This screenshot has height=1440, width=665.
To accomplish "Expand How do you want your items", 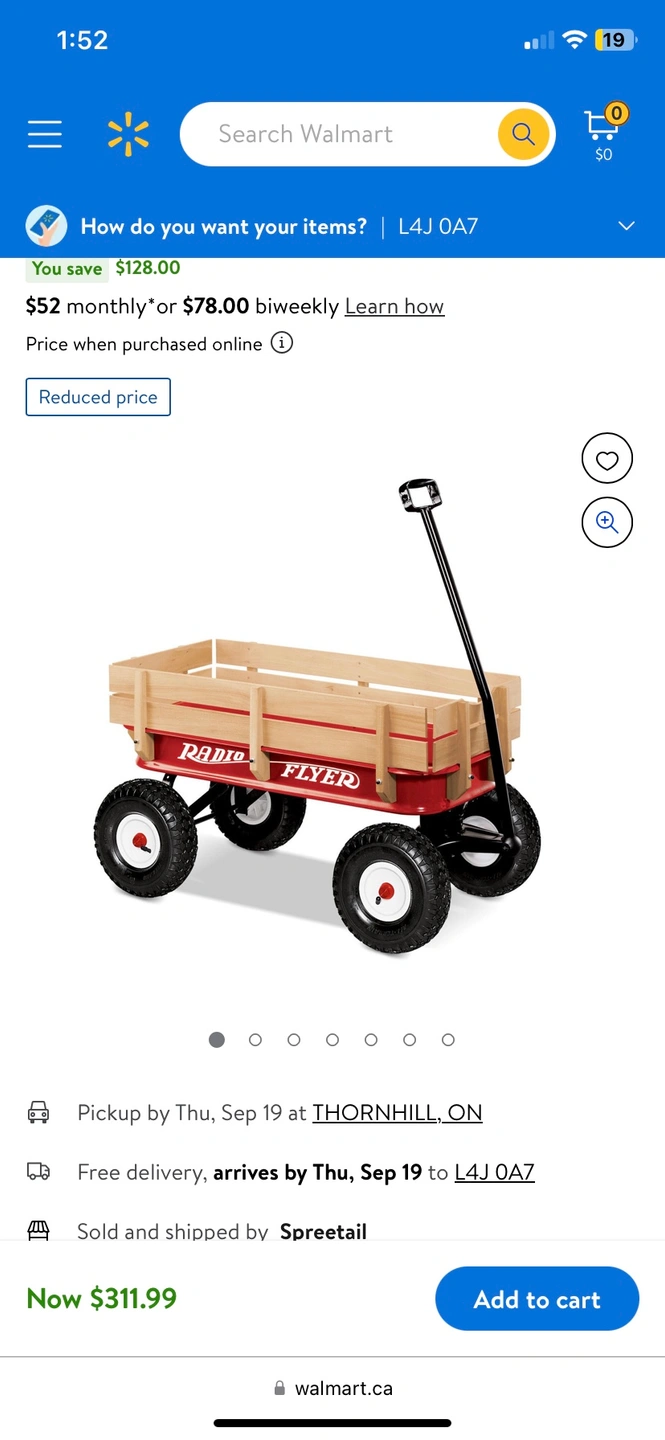I will [x=626, y=226].
